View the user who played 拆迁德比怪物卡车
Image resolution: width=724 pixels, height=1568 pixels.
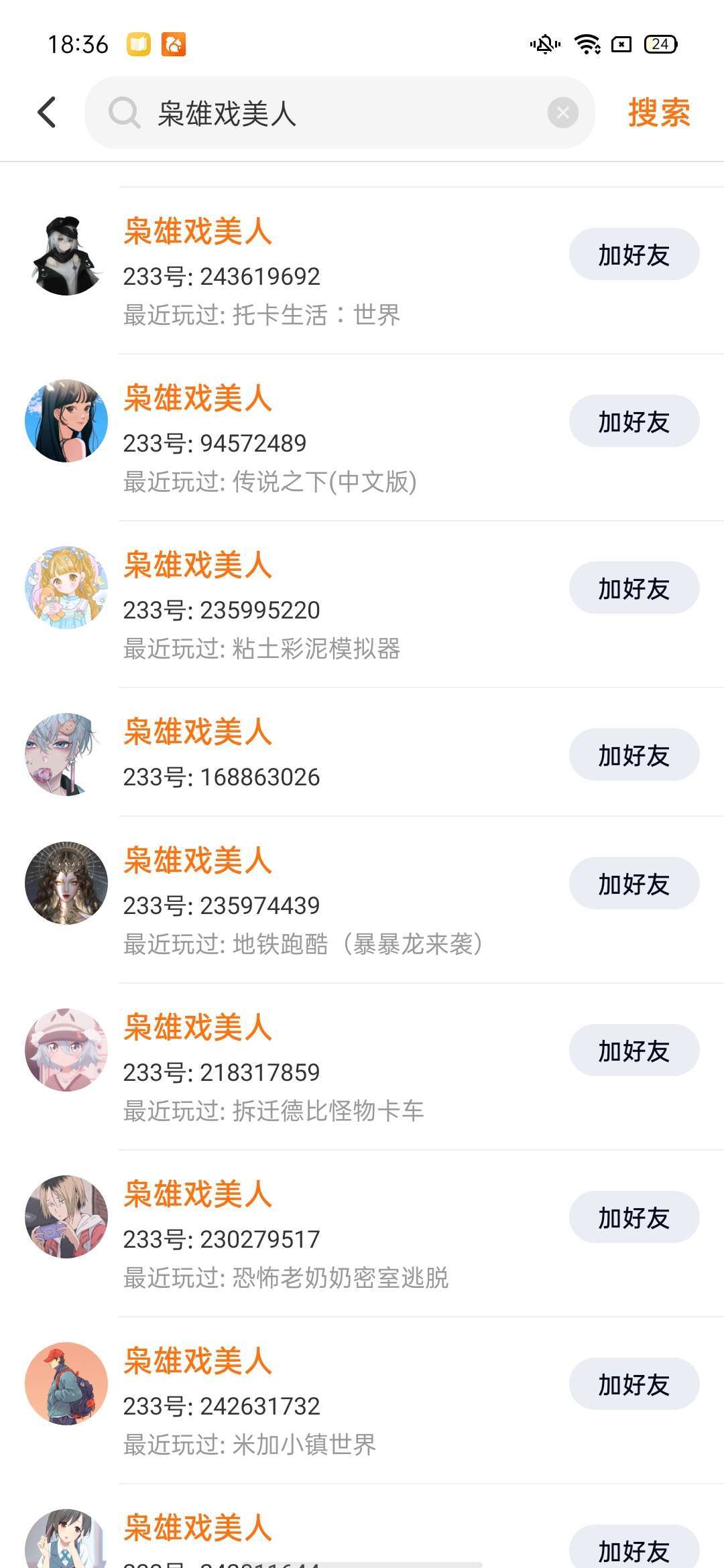268,1069
